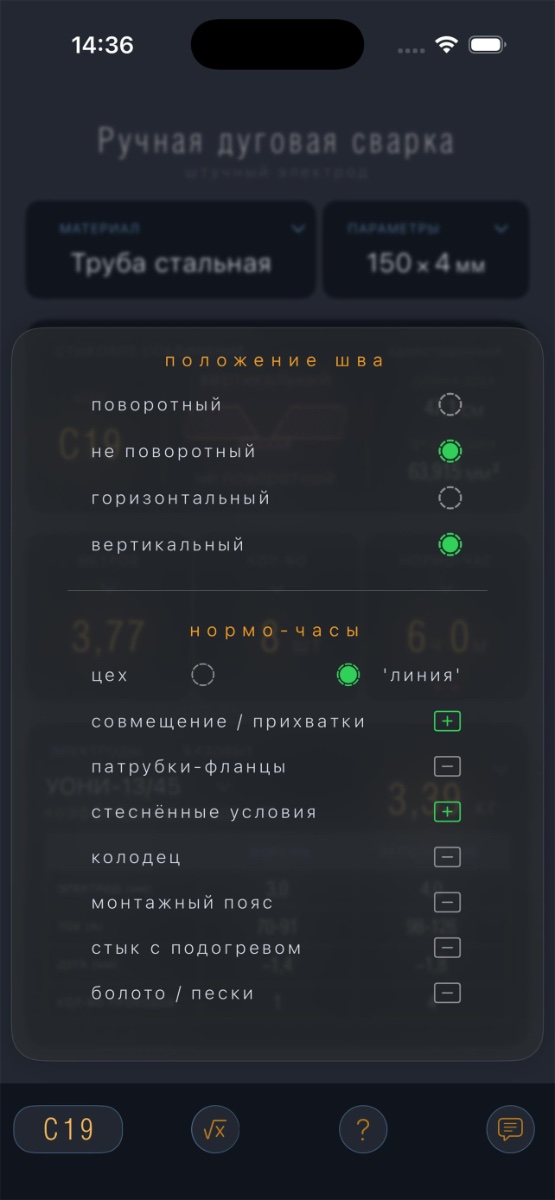Screen dimensions: 555x1200
Task: Choose the 'горизонтальный' seam option
Action: [450, 498]
